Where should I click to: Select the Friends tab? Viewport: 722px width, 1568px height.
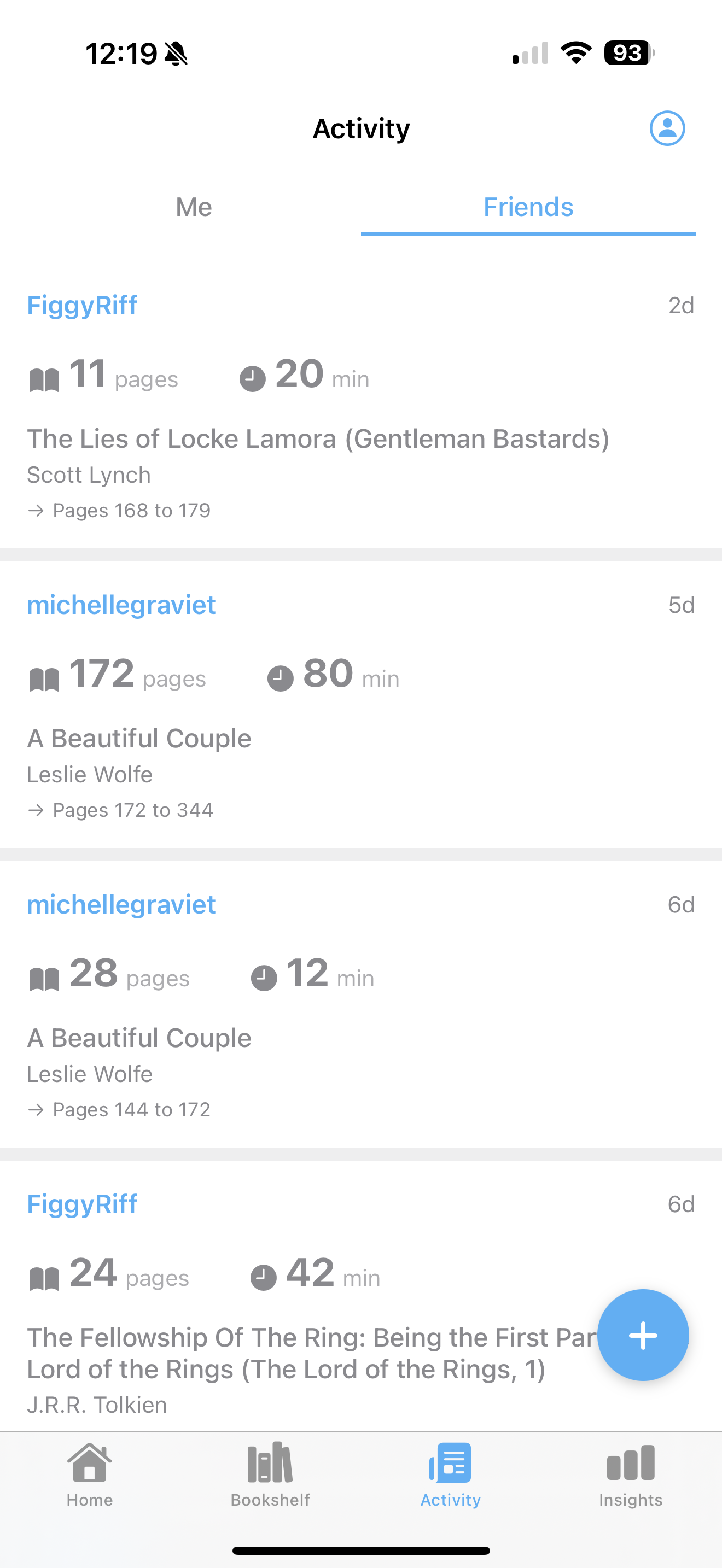click(528, 208)
